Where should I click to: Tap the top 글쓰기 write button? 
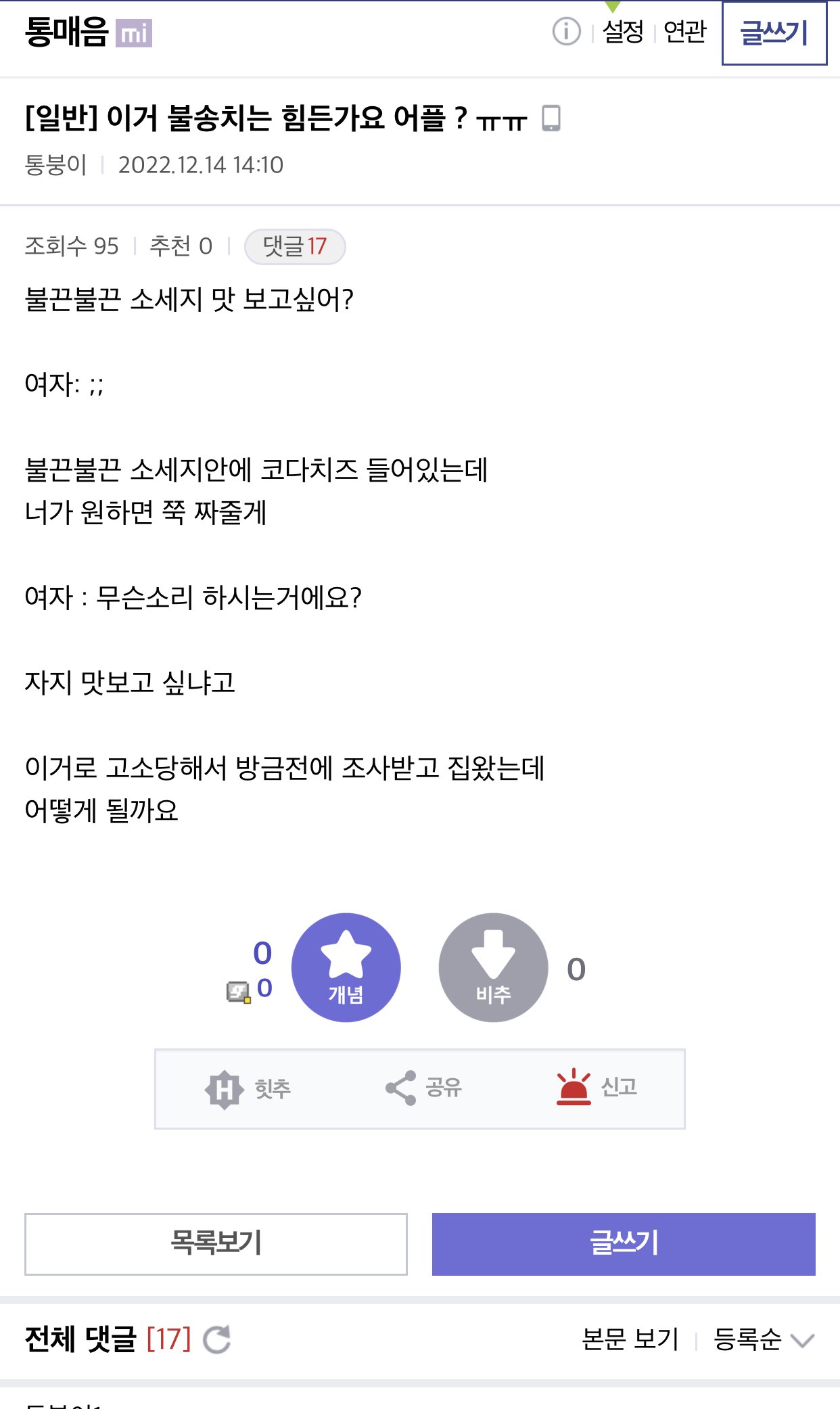click(774, 33)
